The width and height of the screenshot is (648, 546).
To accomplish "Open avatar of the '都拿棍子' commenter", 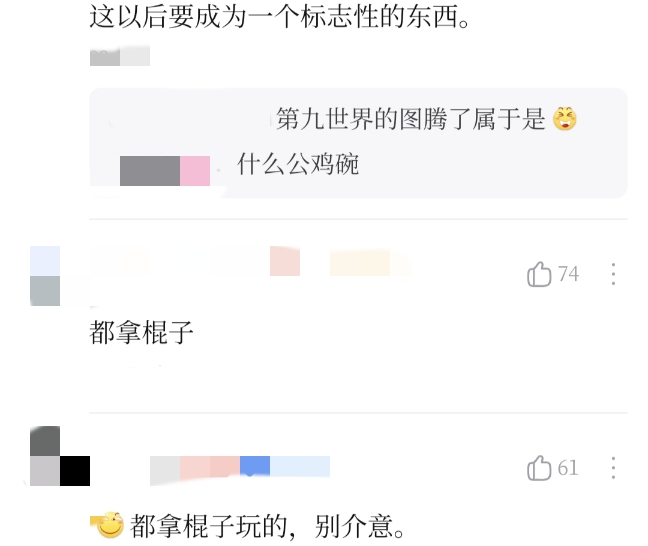I will click(x=45, y=275).
